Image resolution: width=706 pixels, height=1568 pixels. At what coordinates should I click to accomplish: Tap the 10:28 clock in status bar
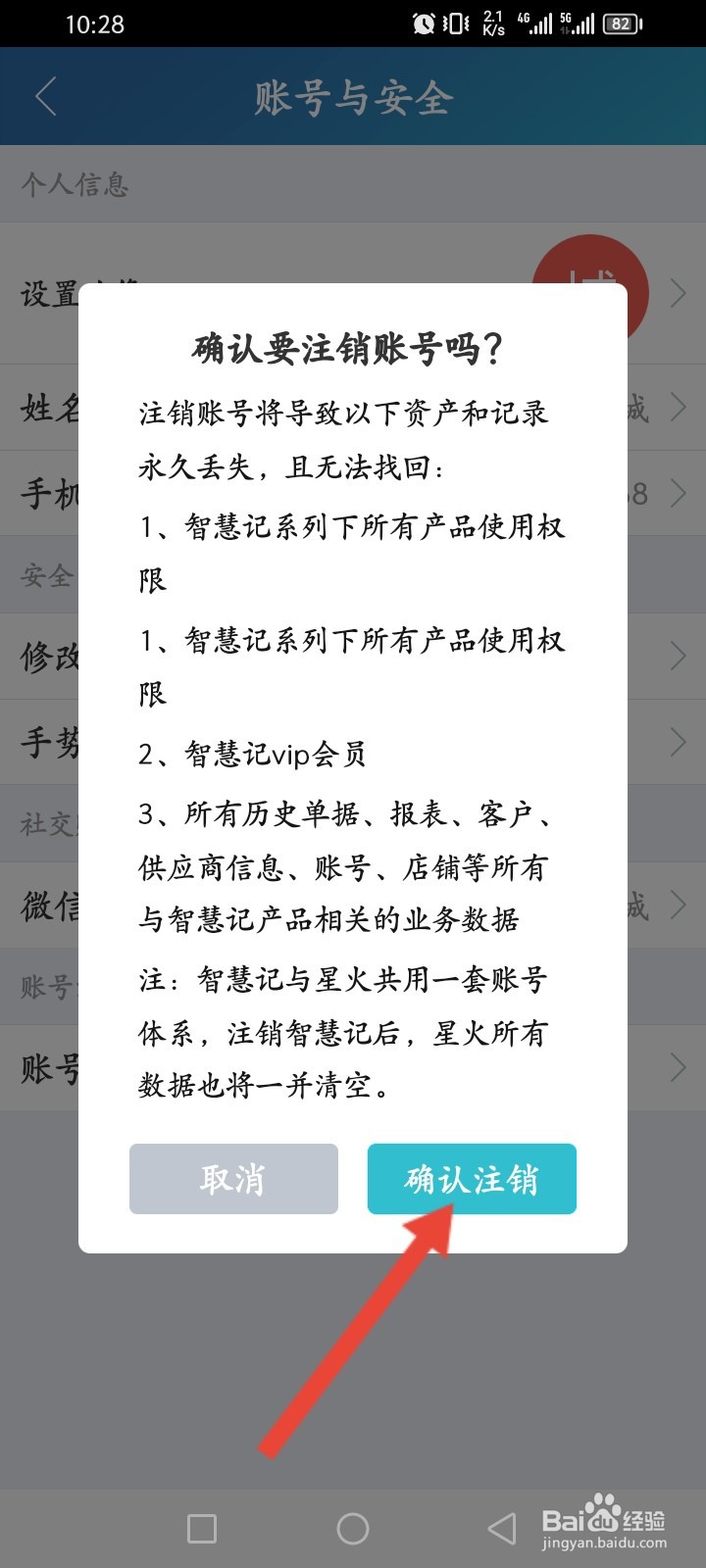(95, 24)
